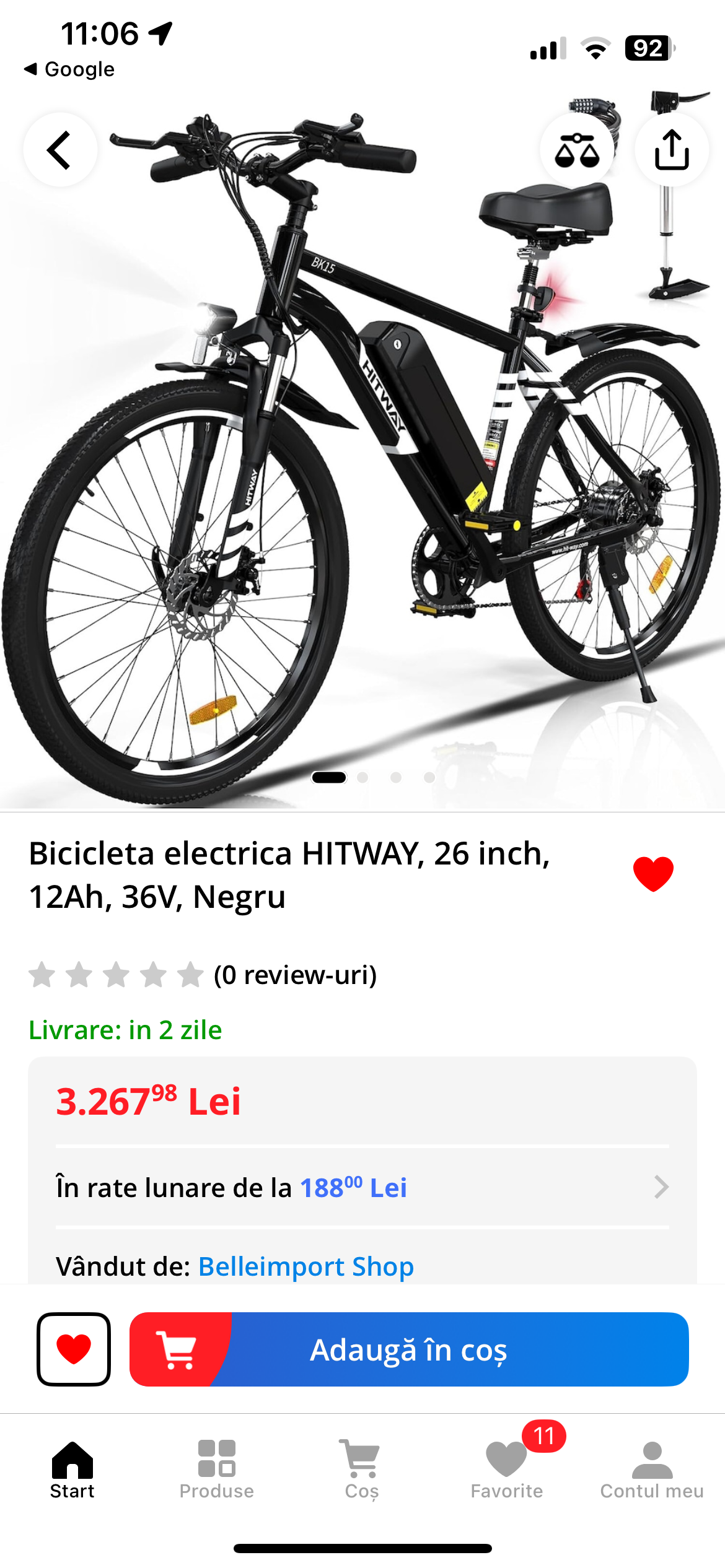
Task: Tap the red heart beside the product title
Action: point(653,874)
